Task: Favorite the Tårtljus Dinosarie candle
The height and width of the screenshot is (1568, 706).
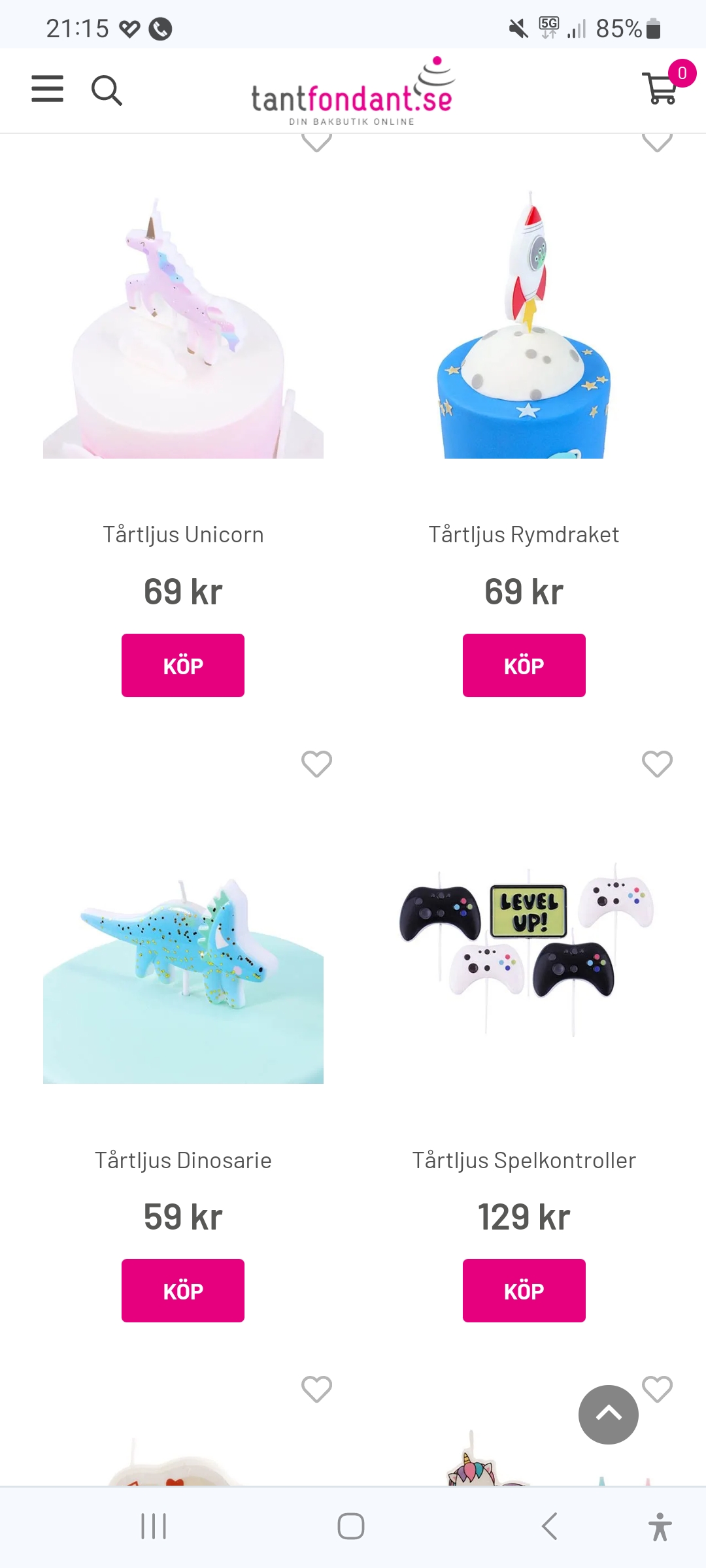Action: coord(317,764)
